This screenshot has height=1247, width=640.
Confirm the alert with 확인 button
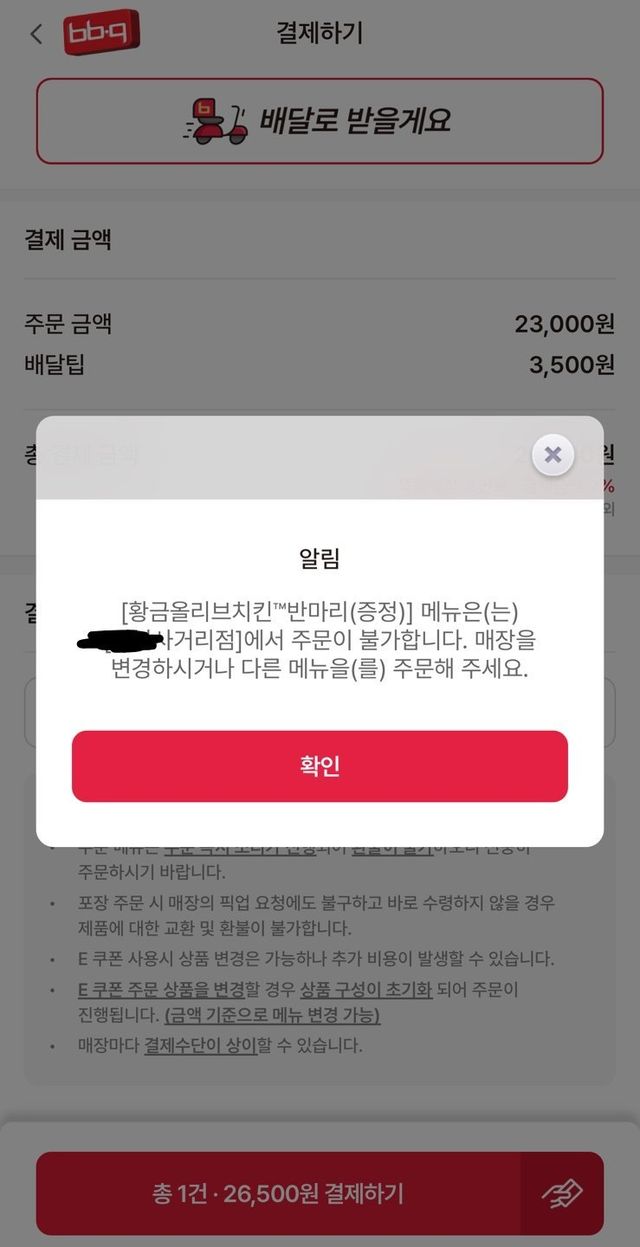point(320,766)
